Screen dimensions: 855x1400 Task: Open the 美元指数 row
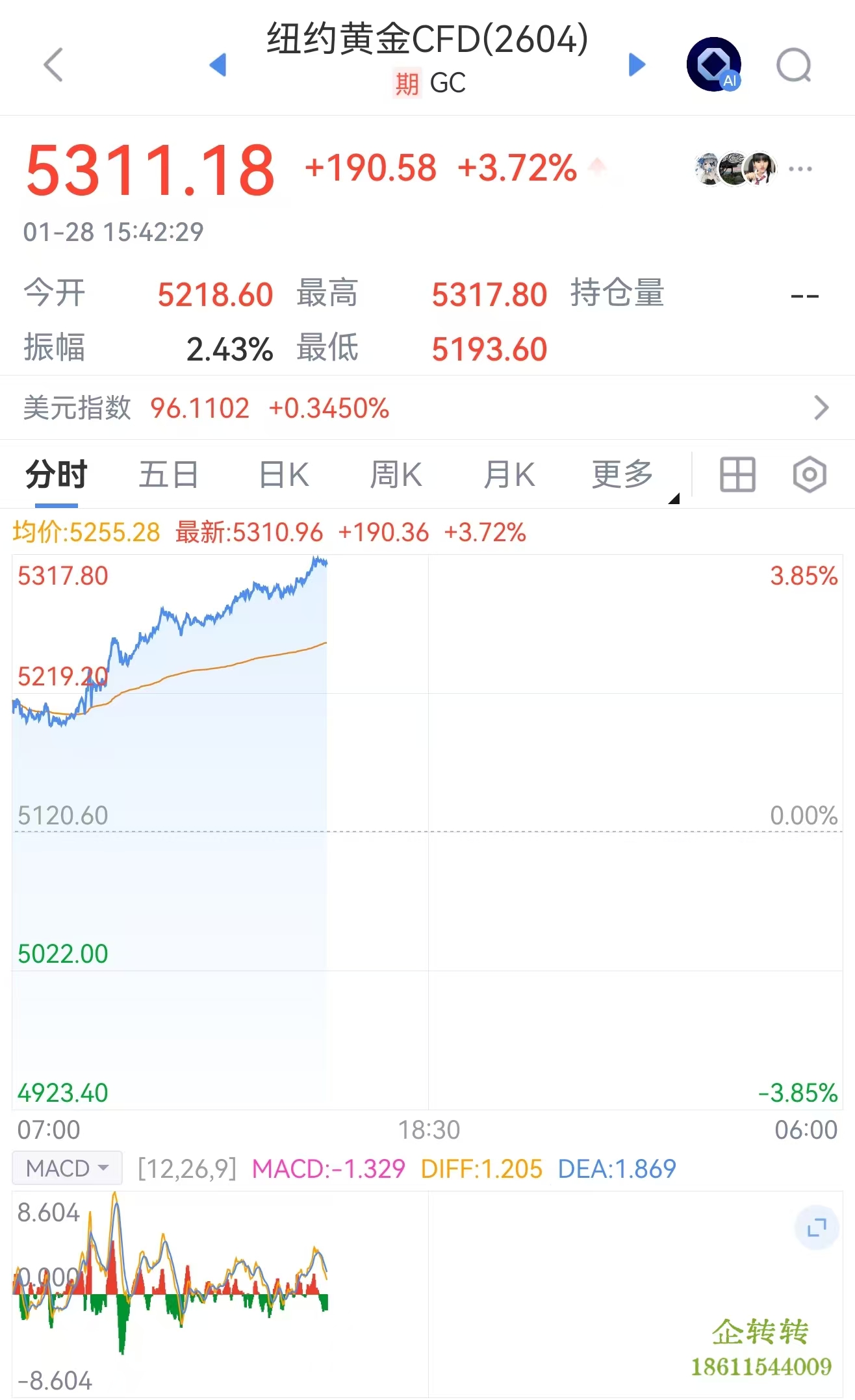pyautogui.click(x=427, y=408)
